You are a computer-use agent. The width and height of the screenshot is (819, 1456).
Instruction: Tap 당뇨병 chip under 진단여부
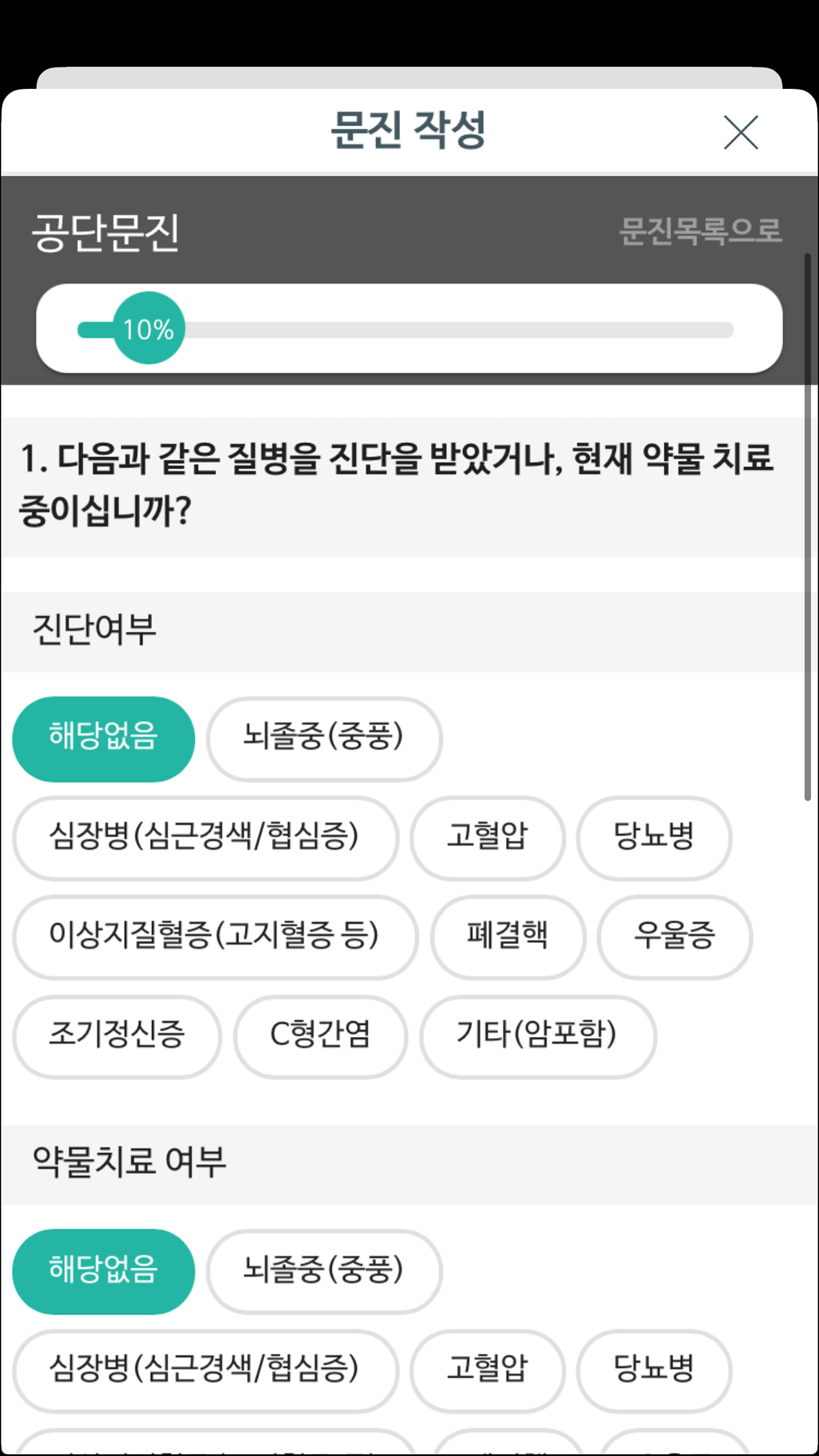(654, 838)
